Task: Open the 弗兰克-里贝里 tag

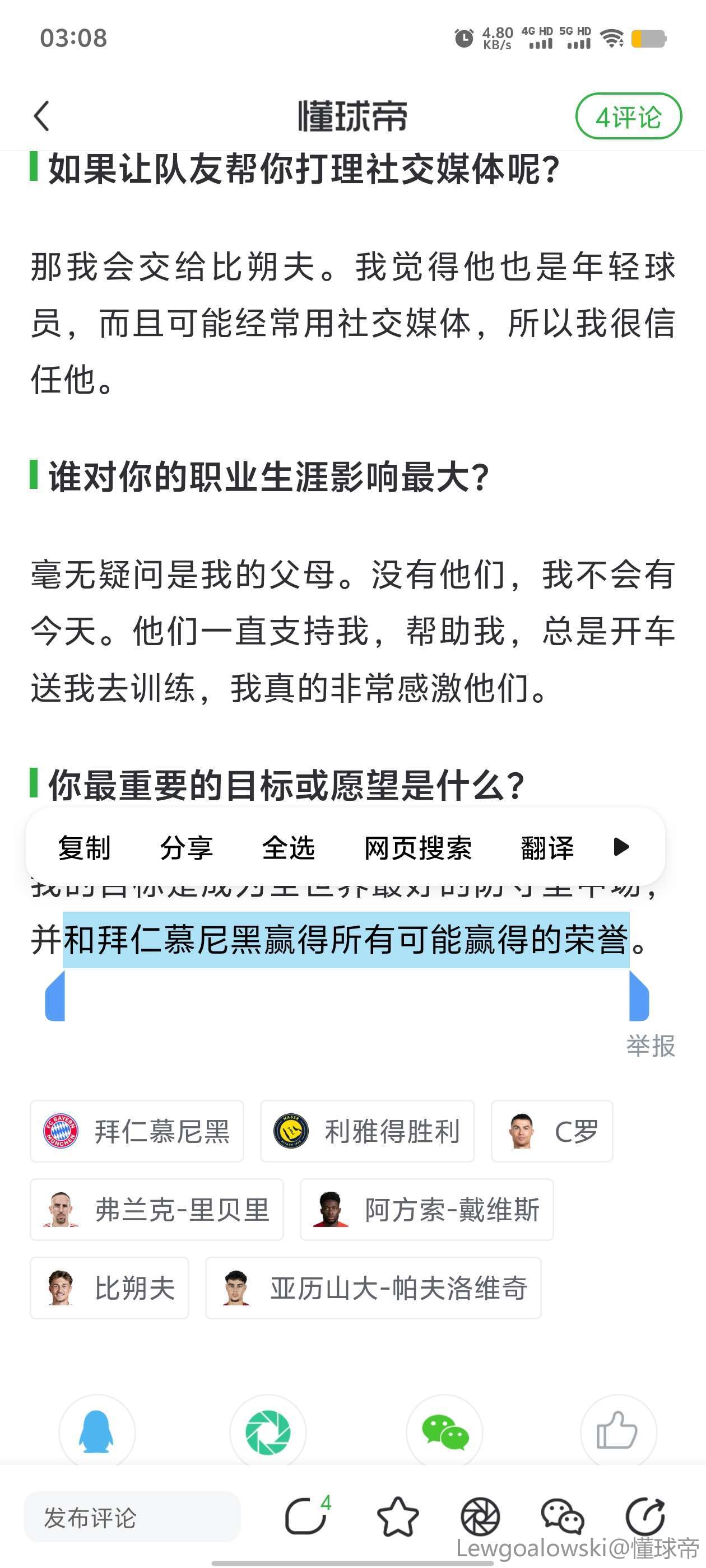Action: 157,1210
